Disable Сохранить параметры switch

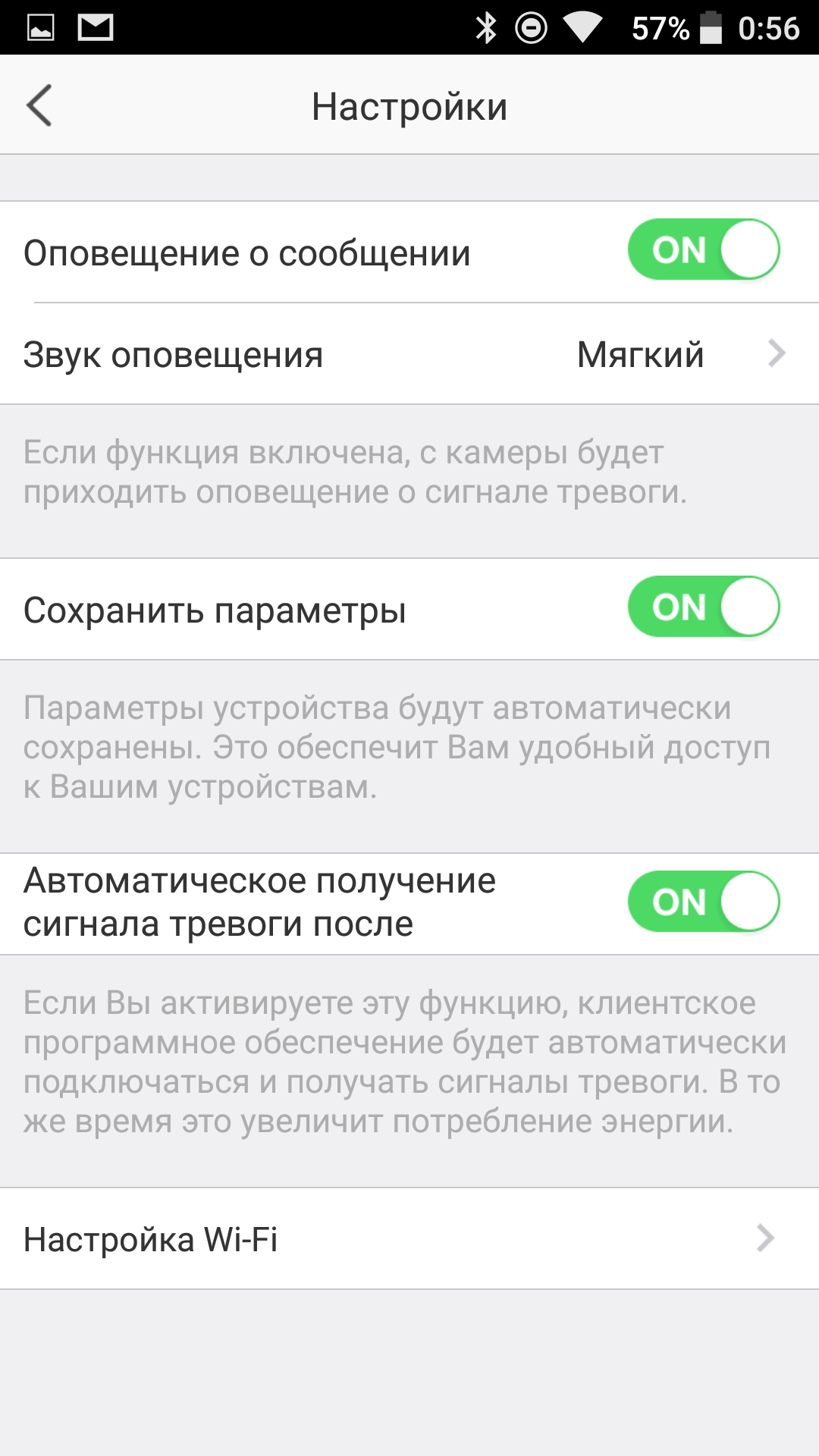coord(704,607)
